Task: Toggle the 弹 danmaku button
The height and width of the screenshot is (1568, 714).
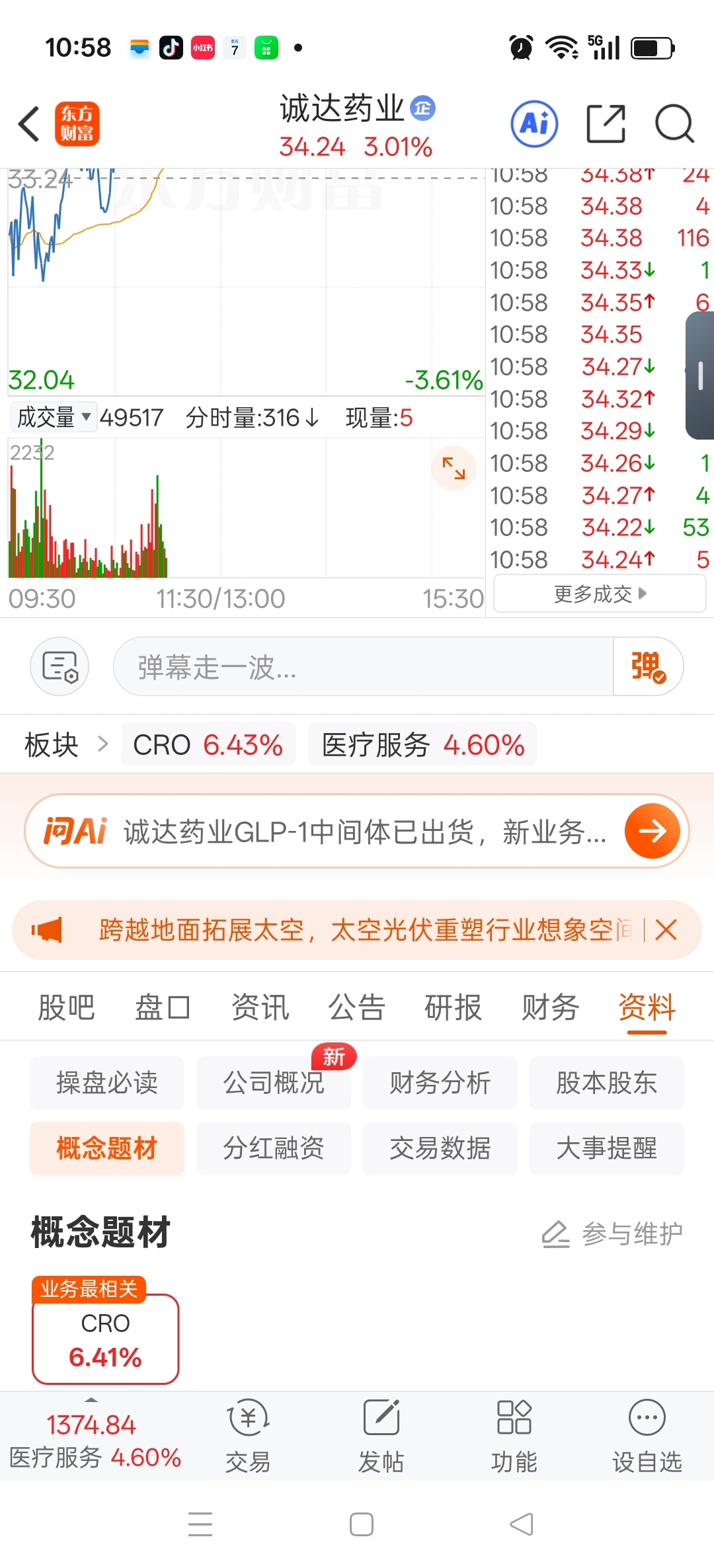Action: click(648, 666)
